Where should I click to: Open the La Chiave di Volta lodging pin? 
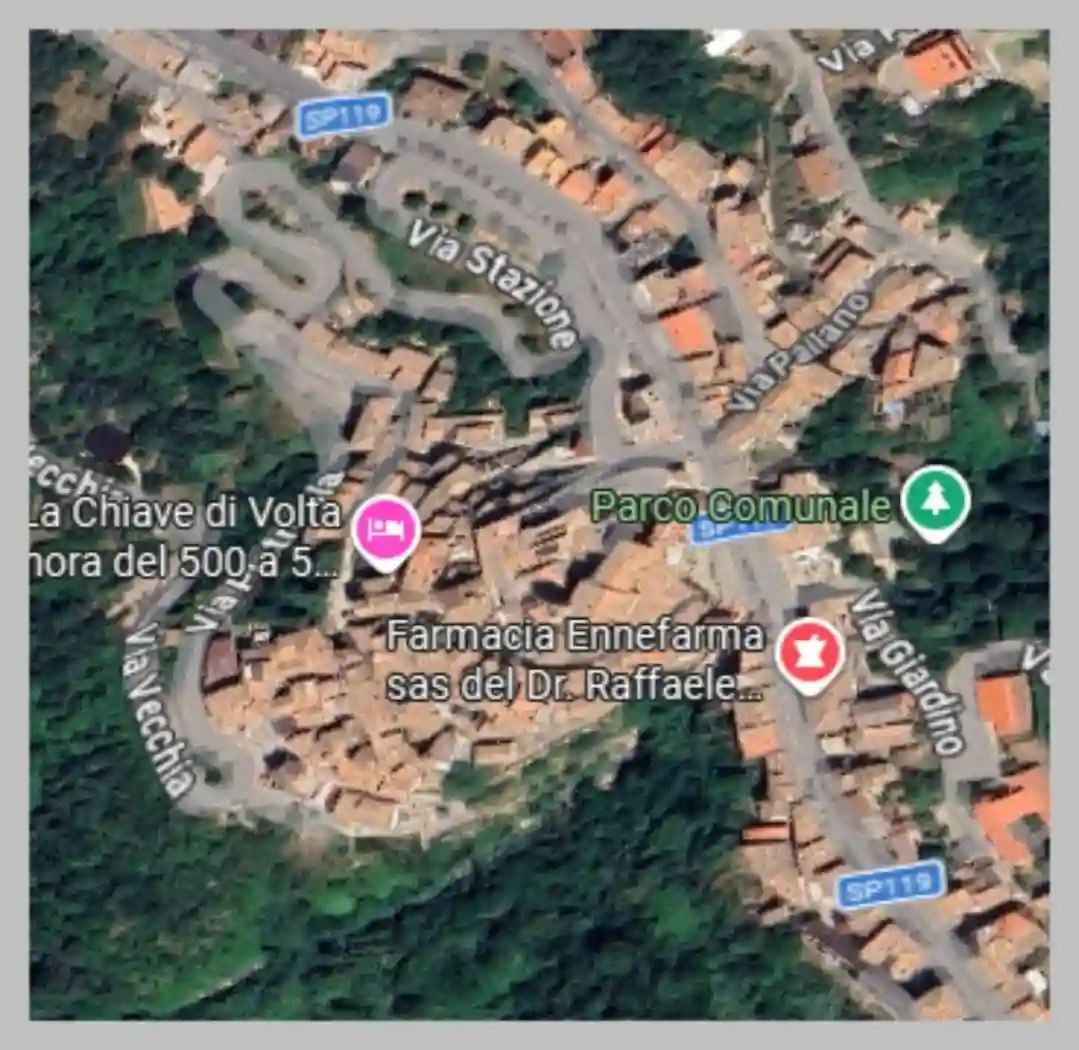pyautogui.click(x=386, y=528)
